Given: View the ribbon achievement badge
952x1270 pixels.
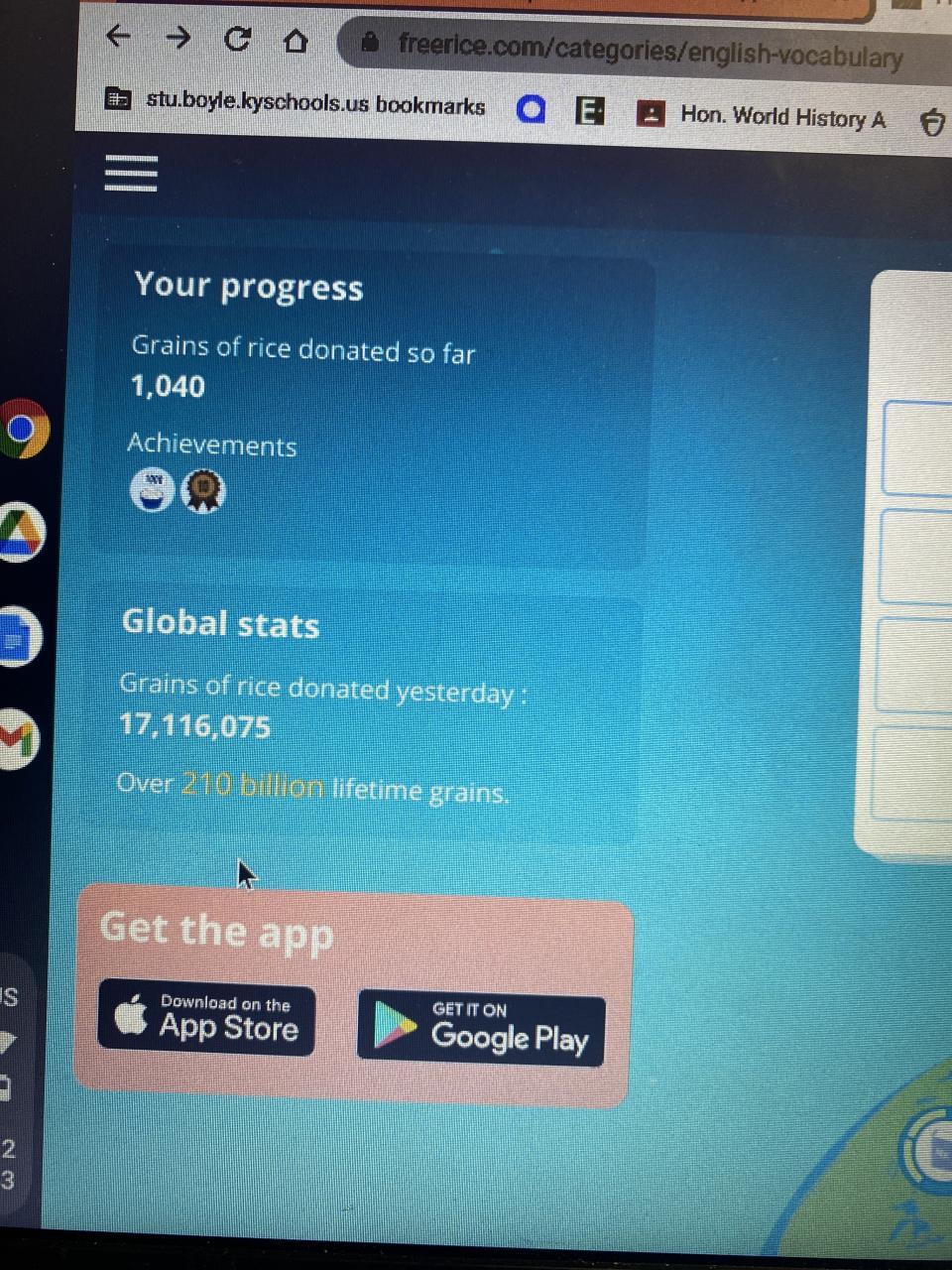Looking at the screenshot, I should [204, 491].
